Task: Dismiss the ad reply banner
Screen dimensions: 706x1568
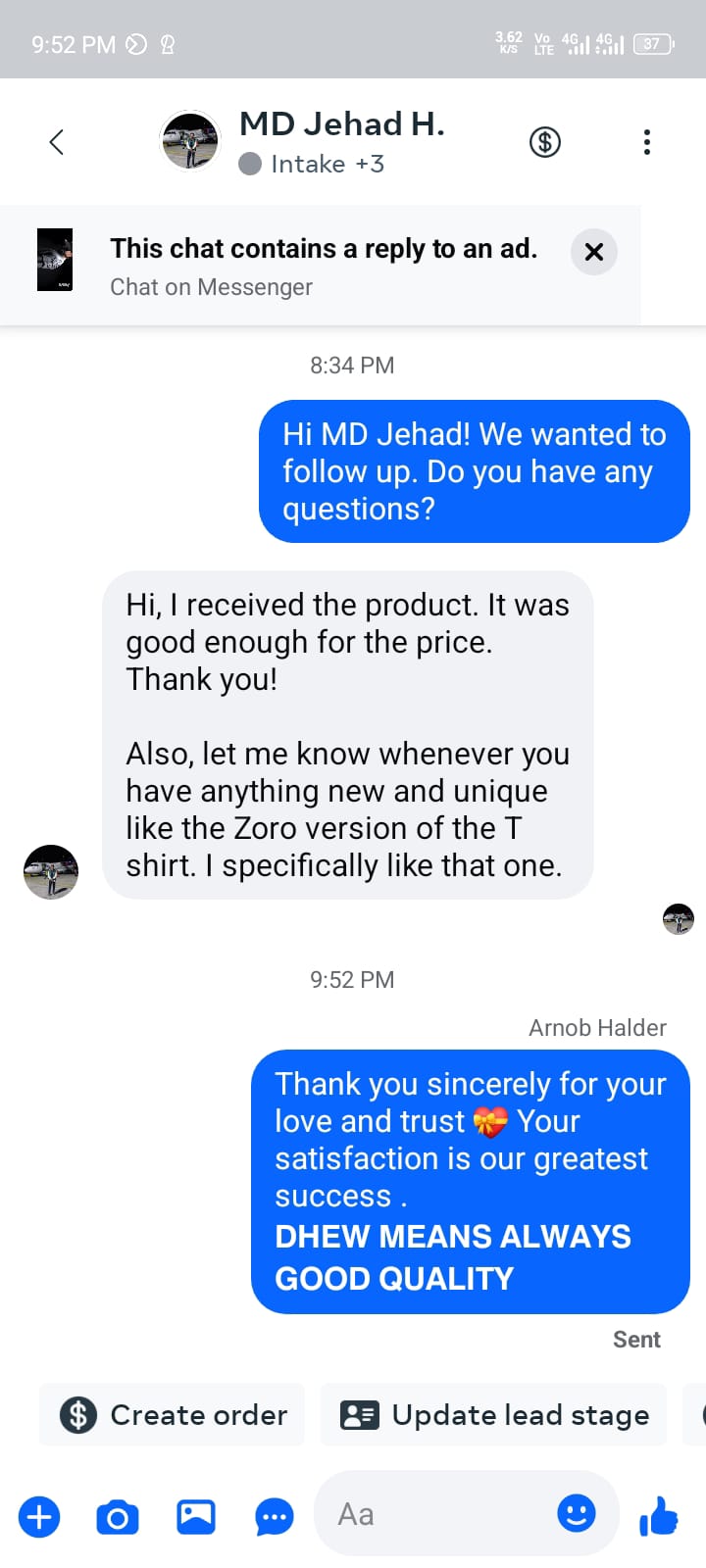Action: tap(593, 252)
